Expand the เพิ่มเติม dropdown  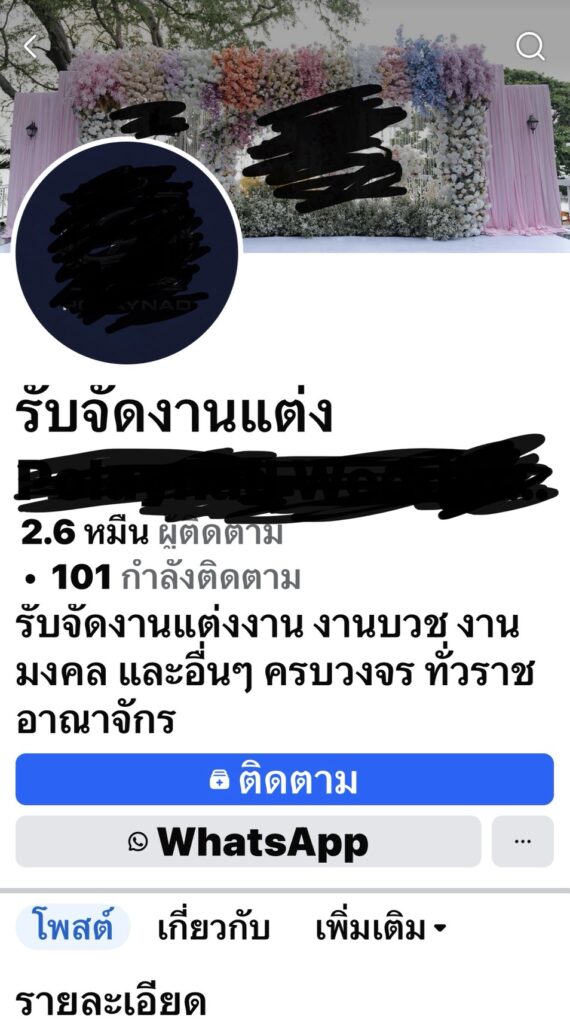point(381,928)
